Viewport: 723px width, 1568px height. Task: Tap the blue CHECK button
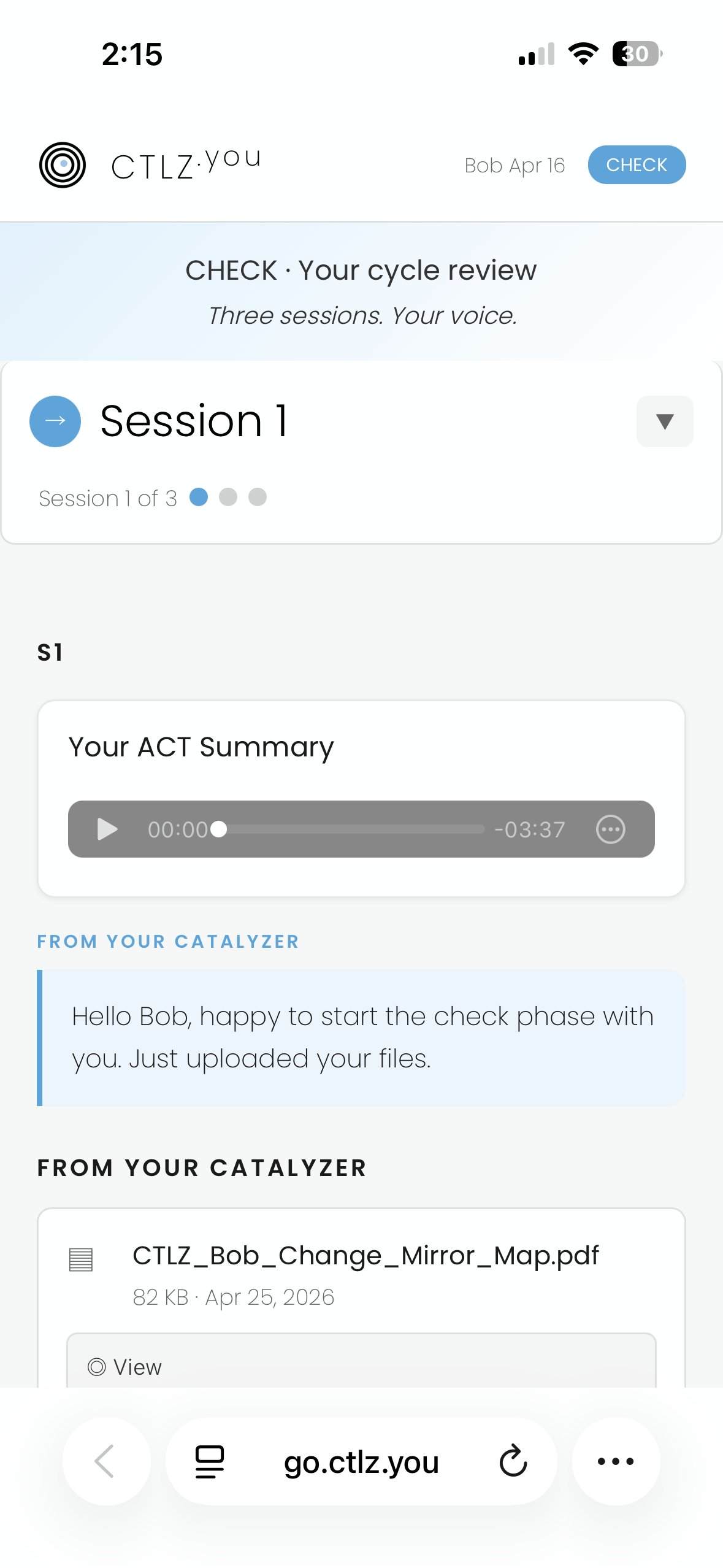[x=636, y=165]
